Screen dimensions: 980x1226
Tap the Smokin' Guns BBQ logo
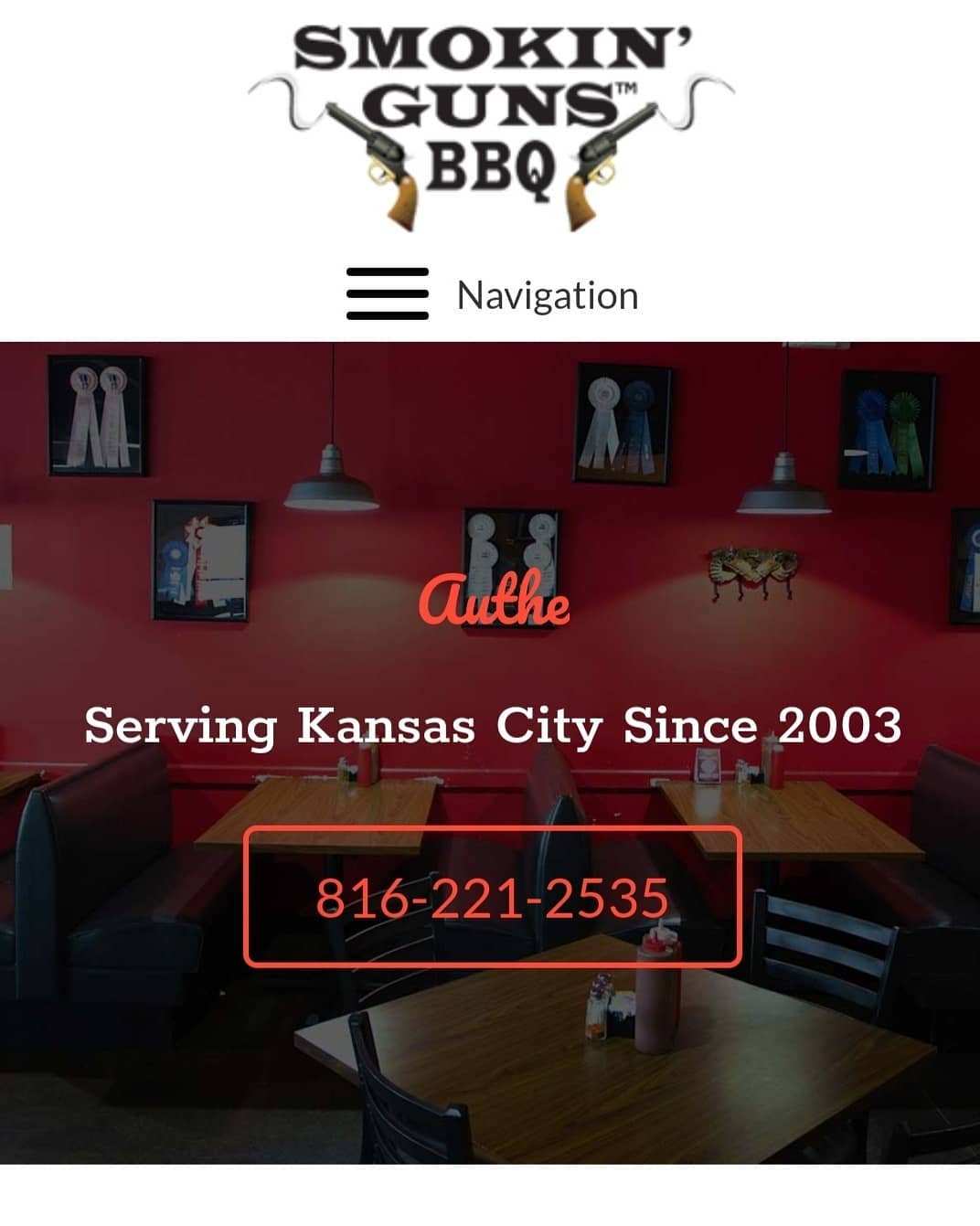point(491,123)
